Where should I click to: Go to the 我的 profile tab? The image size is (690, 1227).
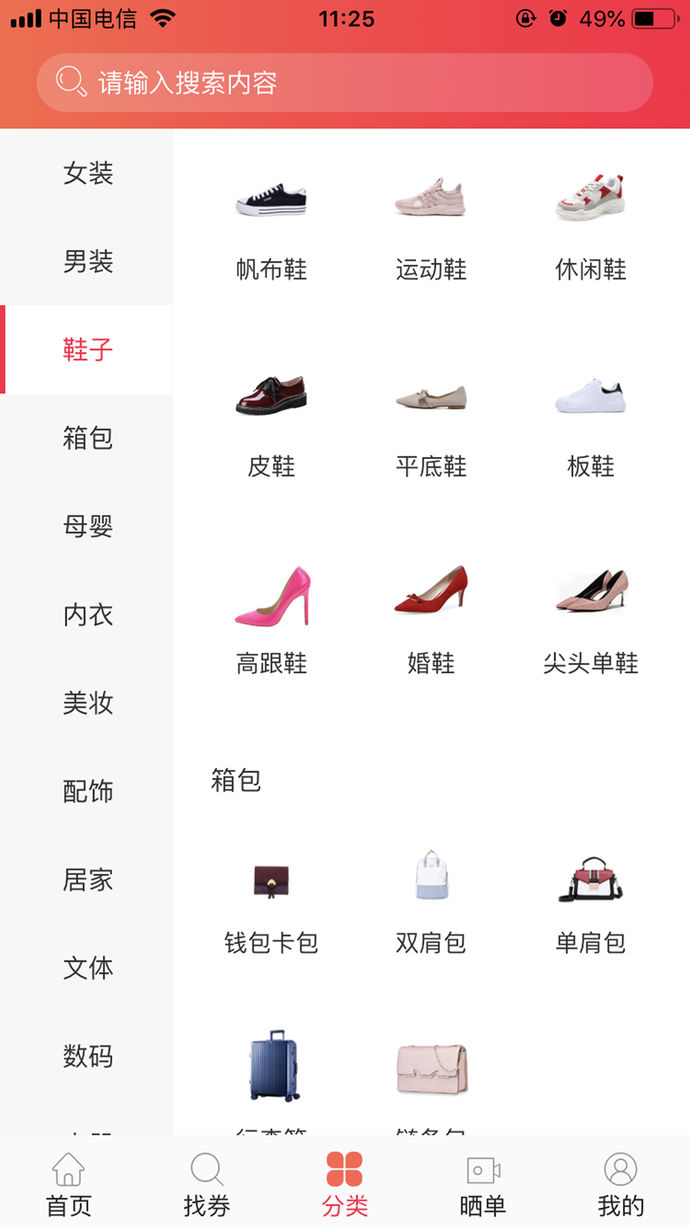621,1183
